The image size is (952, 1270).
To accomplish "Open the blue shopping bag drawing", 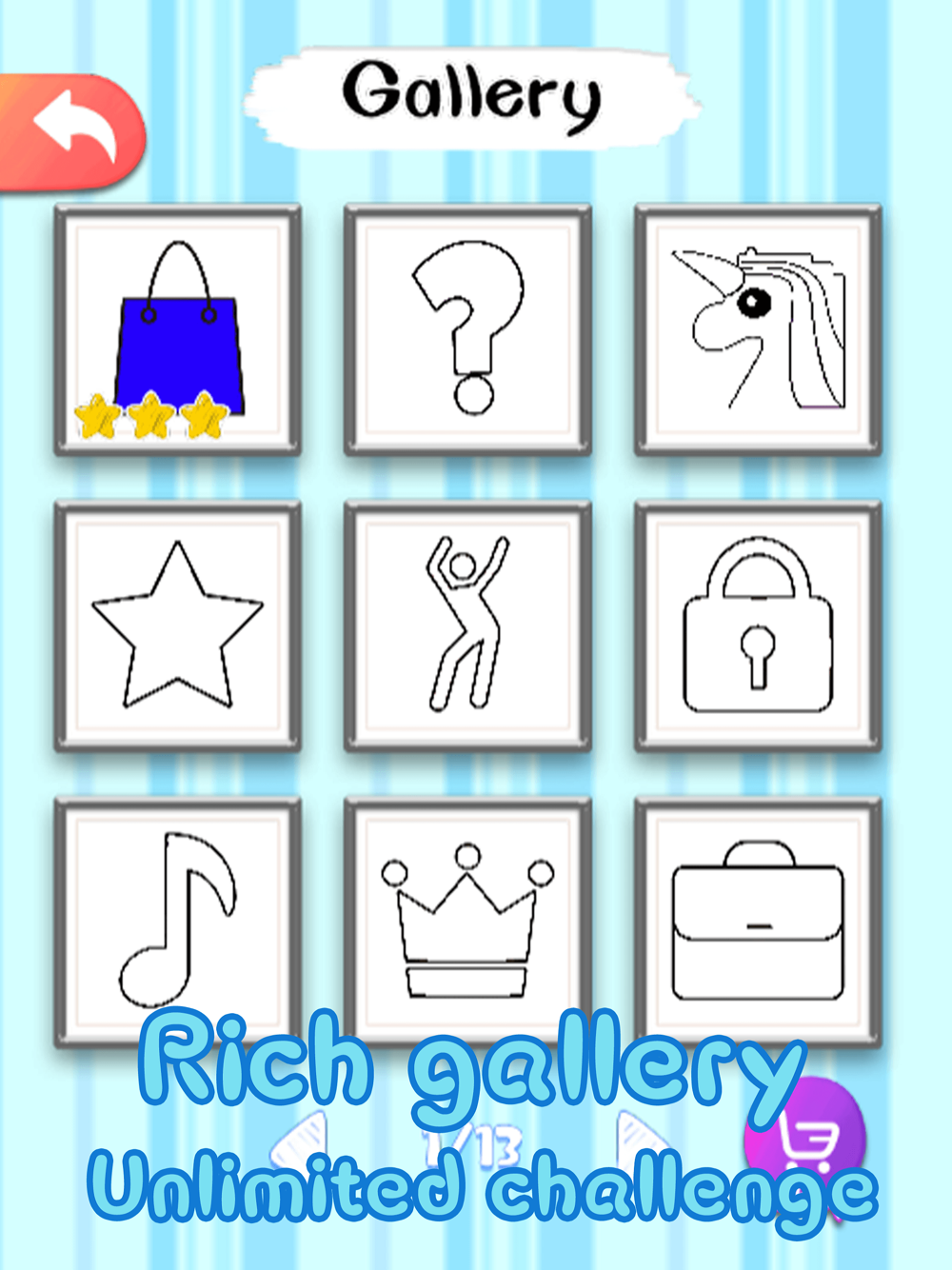I will coord(178,329).
